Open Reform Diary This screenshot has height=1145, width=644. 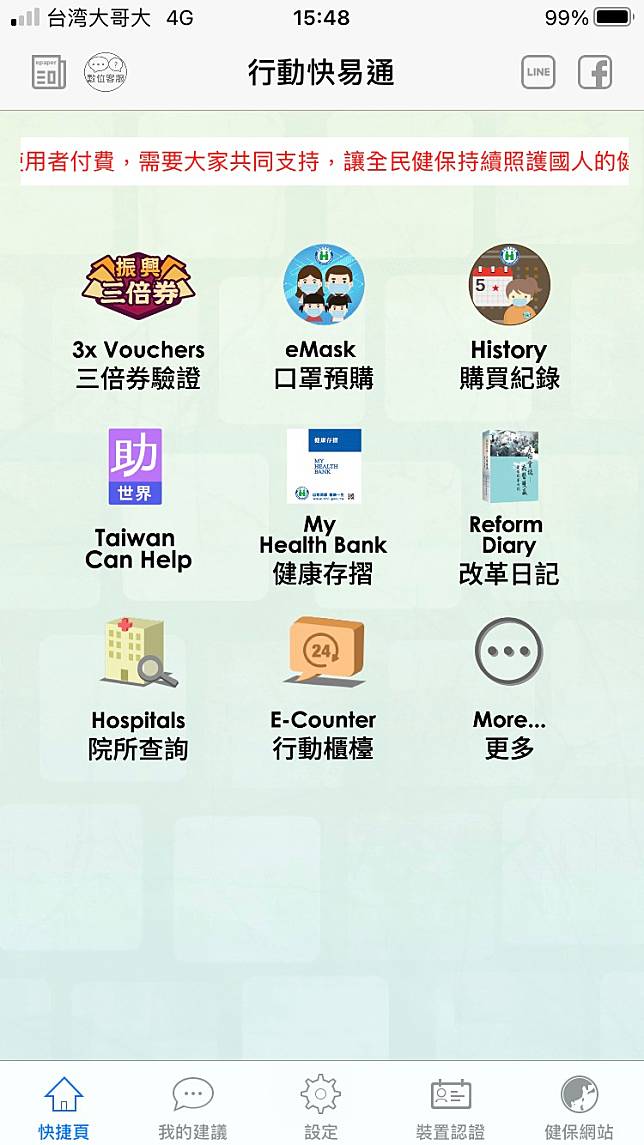pos(509,505)
